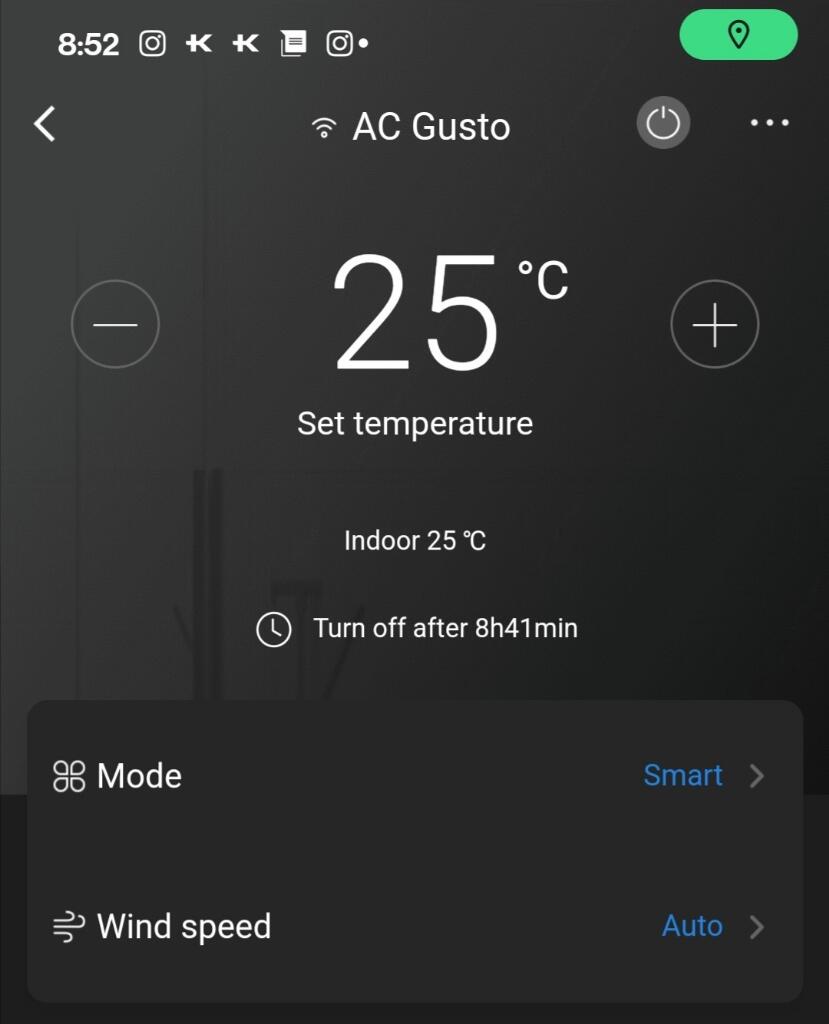
Task: Increase set temperature with plus button
Action: [x=714, y=325]
